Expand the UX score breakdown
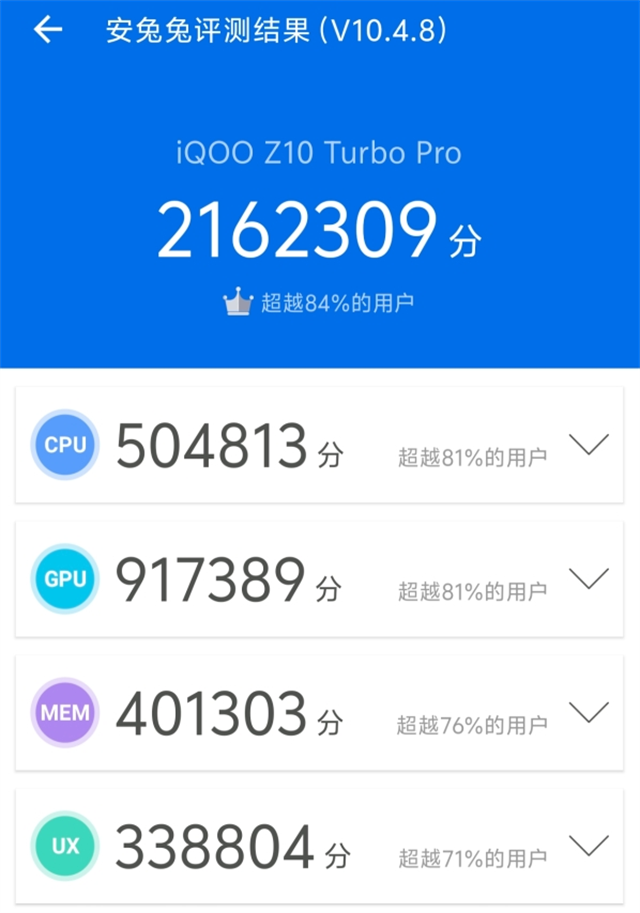The height and width of the screenshot is (913, 640). (x=588, y=846)
